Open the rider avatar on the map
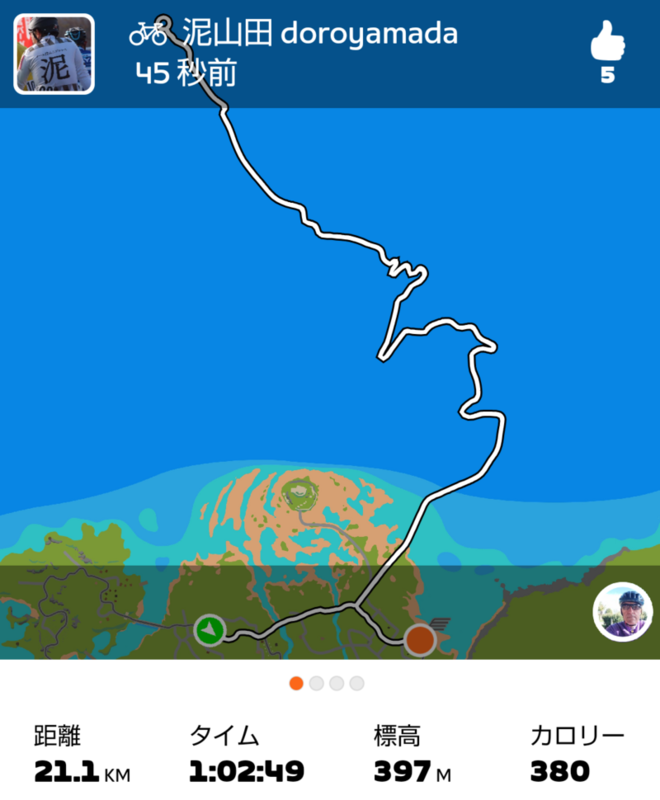660x800 pixels. [623, 611]
